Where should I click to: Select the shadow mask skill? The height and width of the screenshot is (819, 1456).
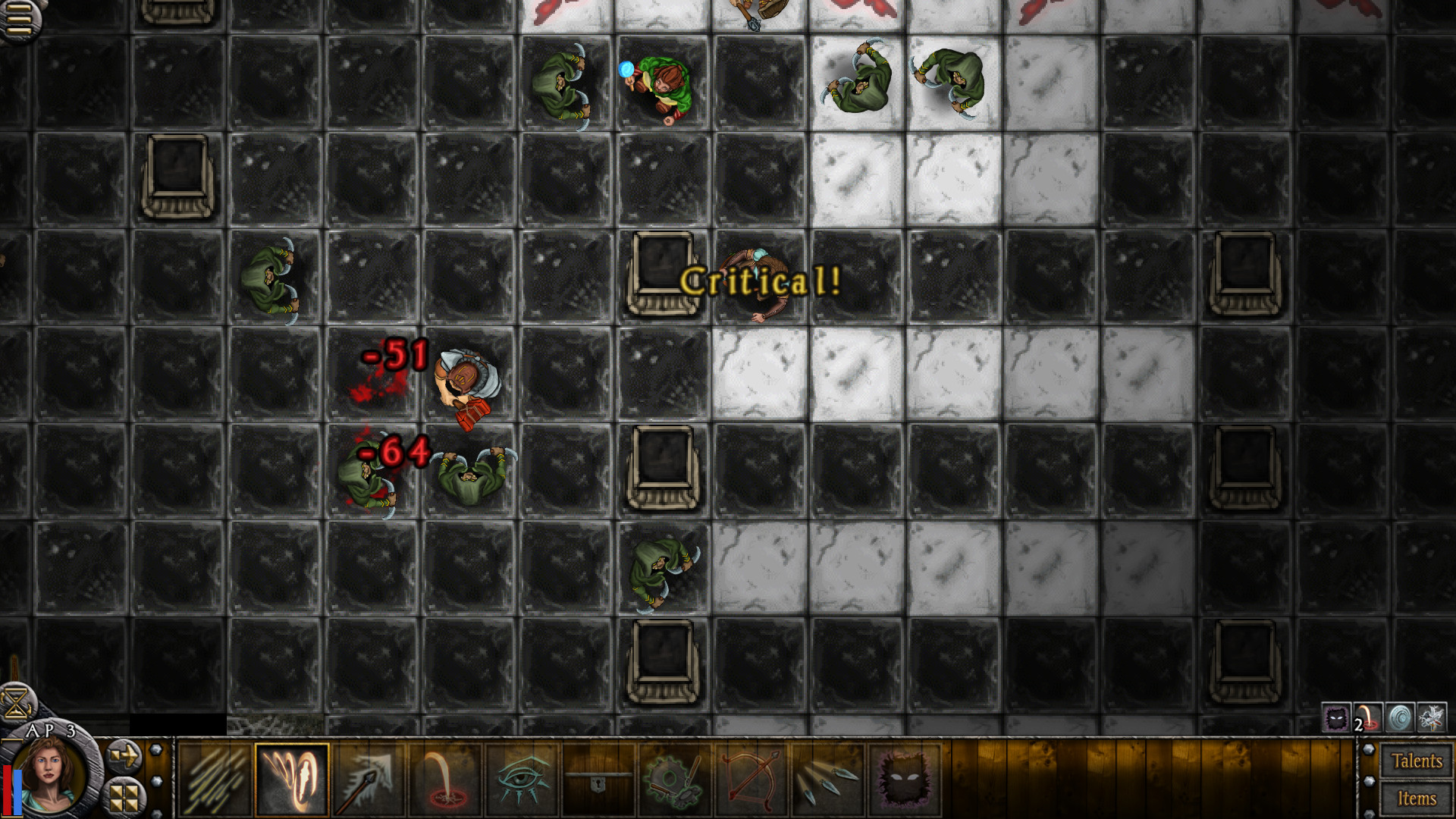click(904, 780)
